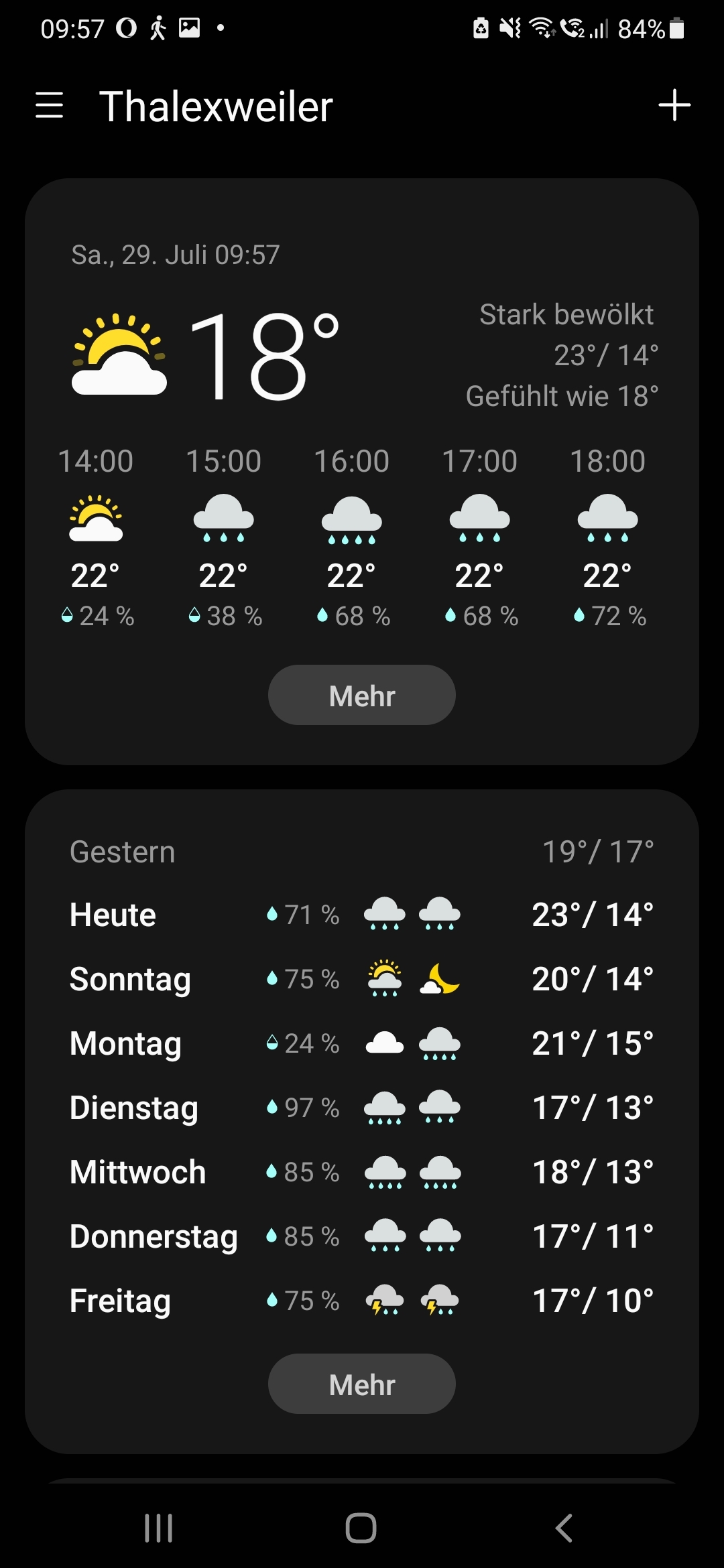Tap Mehr under the hourly forecast
Screen dimensions: 724x1568
[362, 695]
